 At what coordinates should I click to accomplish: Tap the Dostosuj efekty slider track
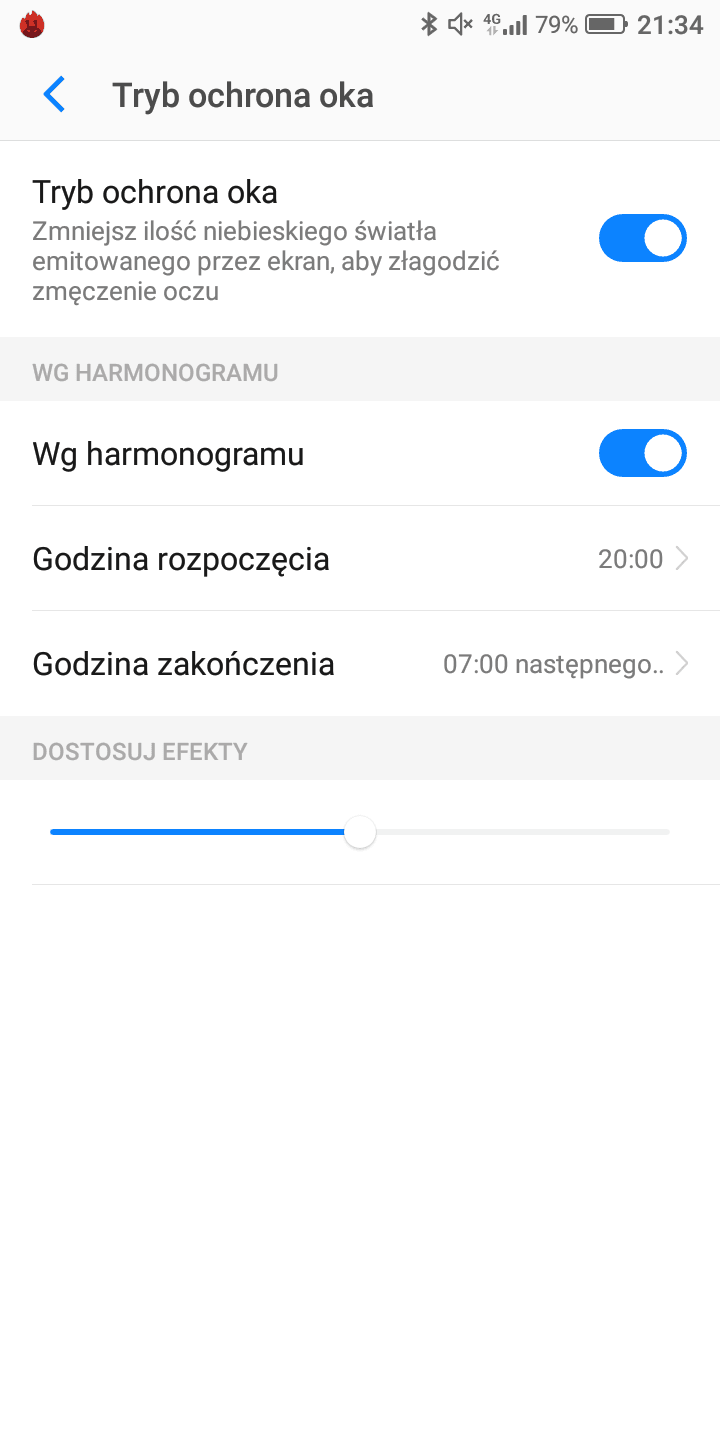pos(360,832)
